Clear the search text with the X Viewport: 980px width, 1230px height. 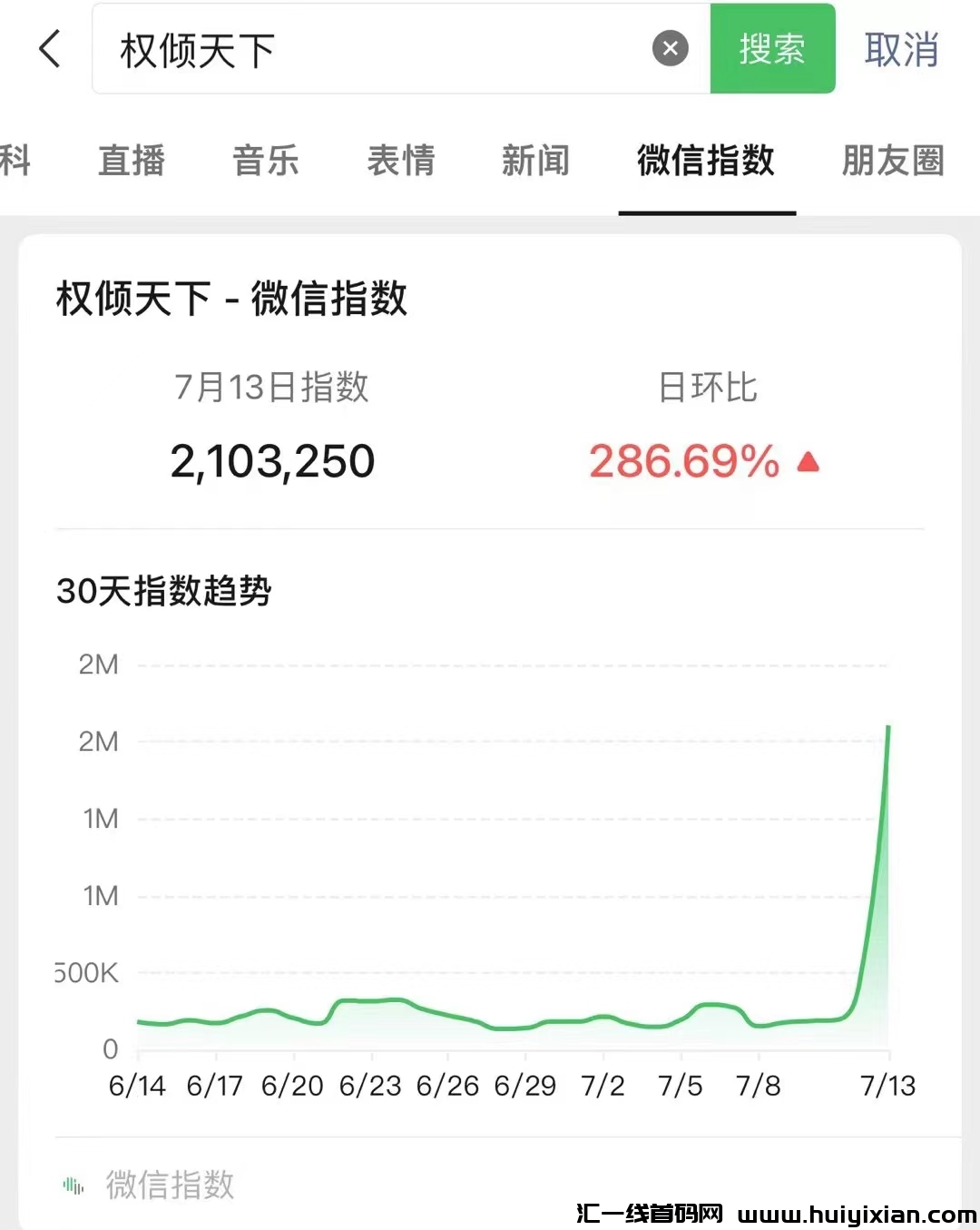pyautogui.click(x=671, y=49)
